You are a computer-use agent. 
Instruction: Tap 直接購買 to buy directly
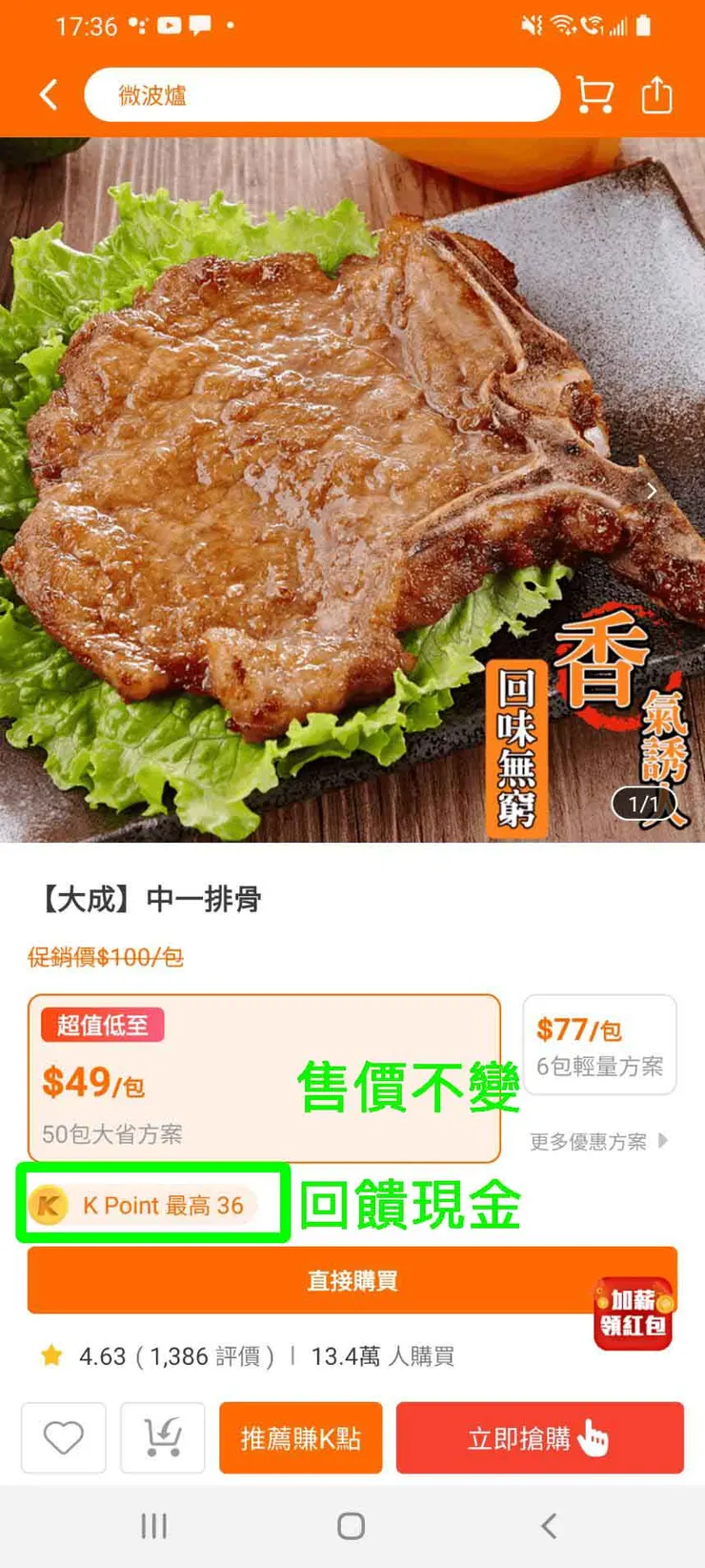click(x=352, y=1279)
